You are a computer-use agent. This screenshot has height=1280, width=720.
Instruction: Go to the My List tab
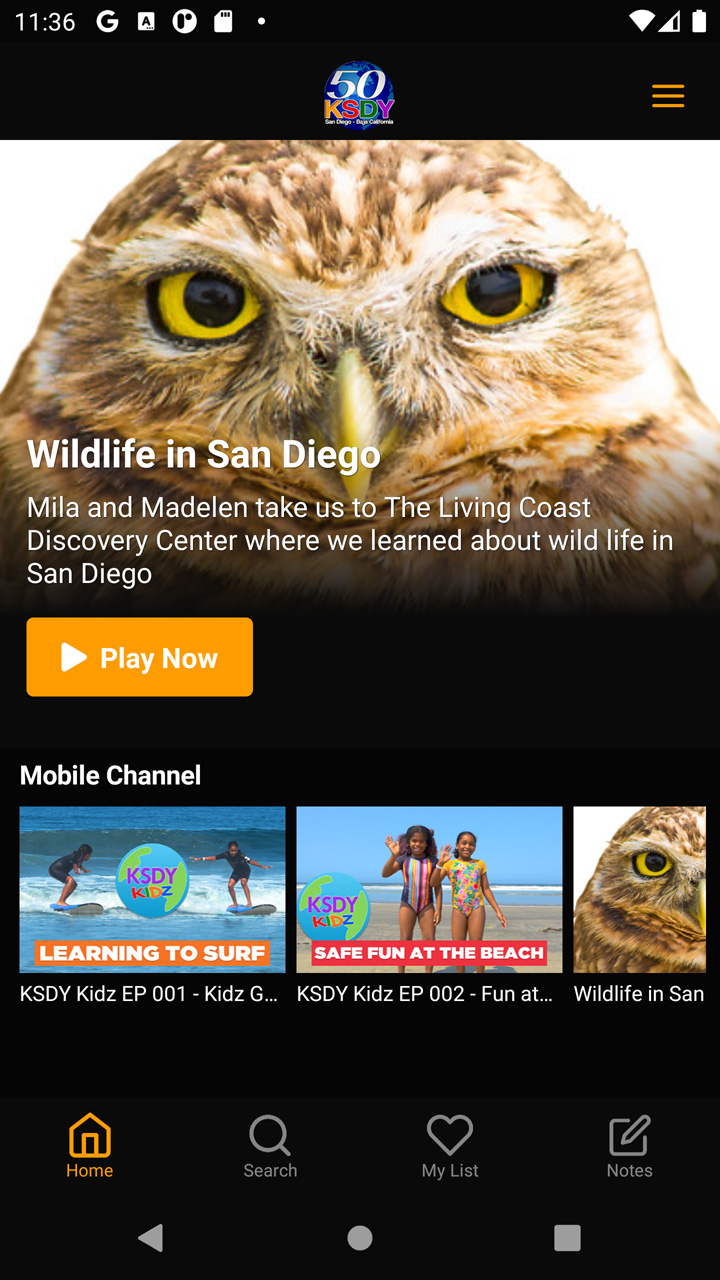click(x=450, y=1146)
